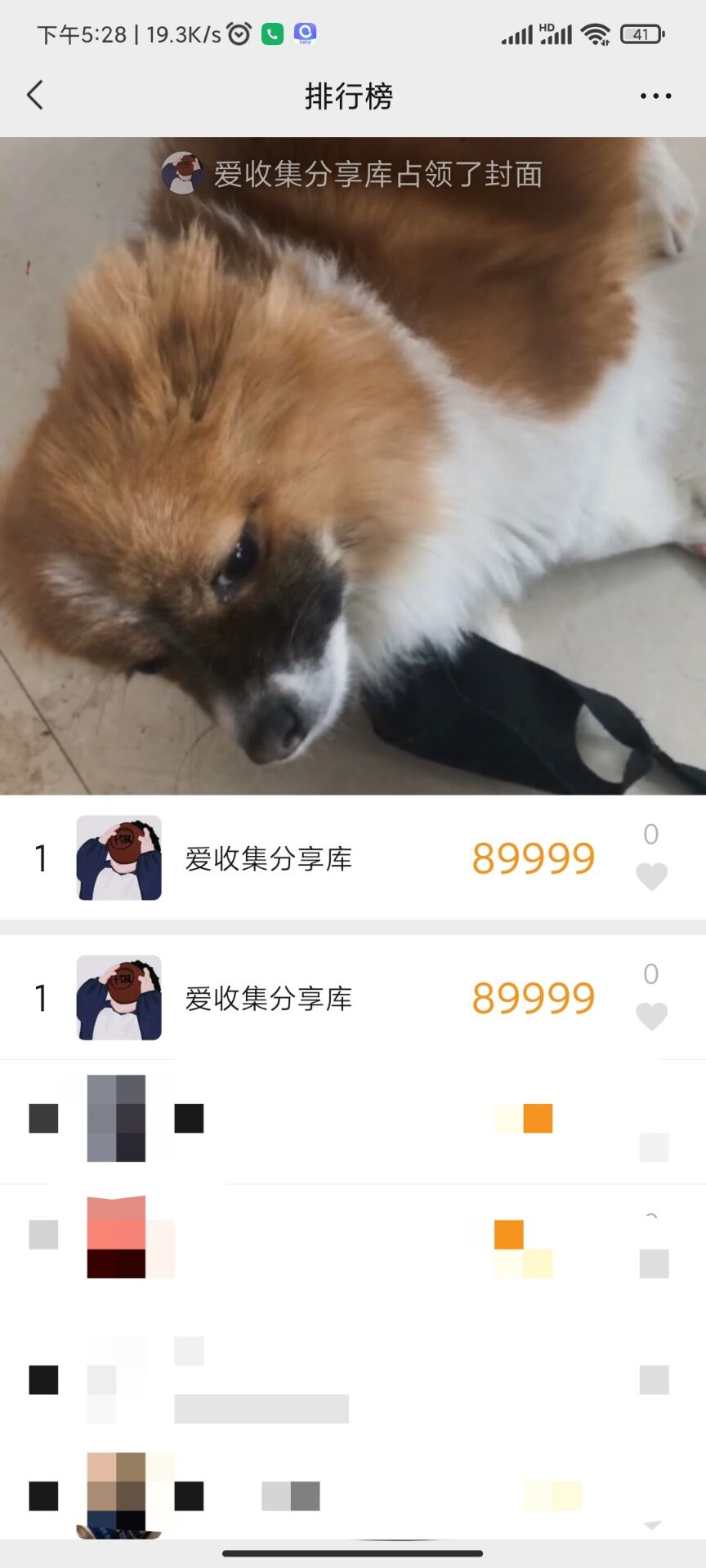The width and height of the screenshot is (706, 1568).
Task: Open 爱收集分享库's avatar in the first rank row
Action: click(118, 857)
